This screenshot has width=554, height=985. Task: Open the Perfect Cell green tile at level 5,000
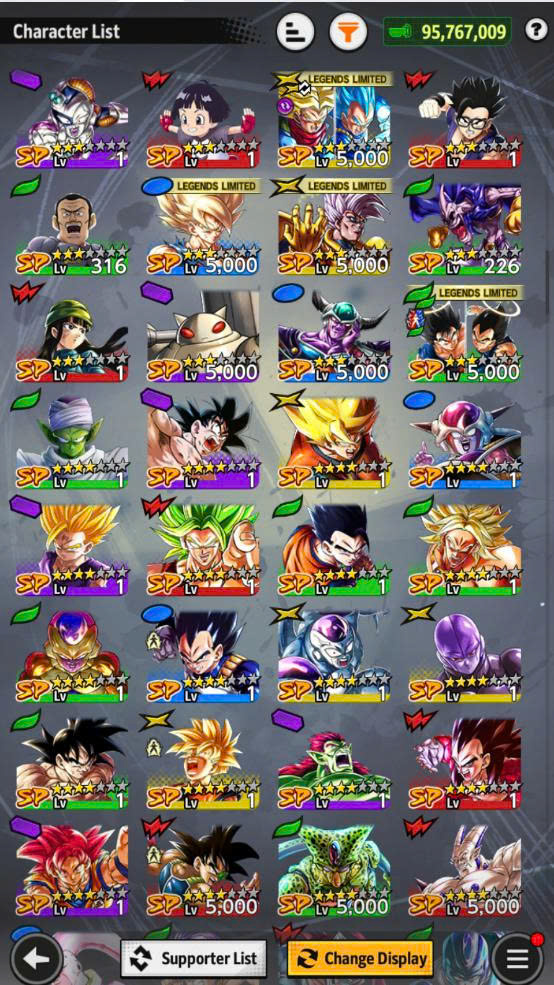click(x=334, y=869)
